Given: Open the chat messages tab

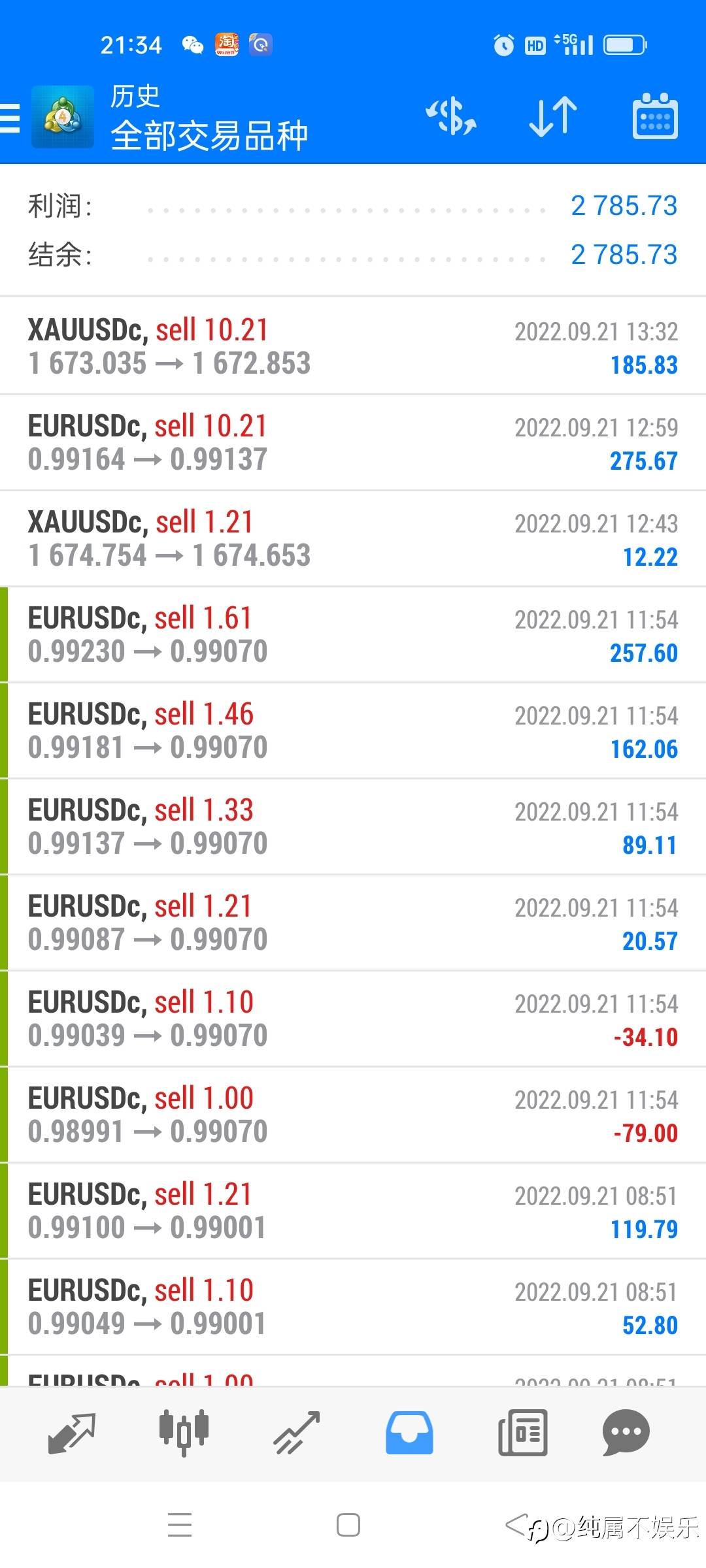Looking at the screenshot, I should 626,1432.
